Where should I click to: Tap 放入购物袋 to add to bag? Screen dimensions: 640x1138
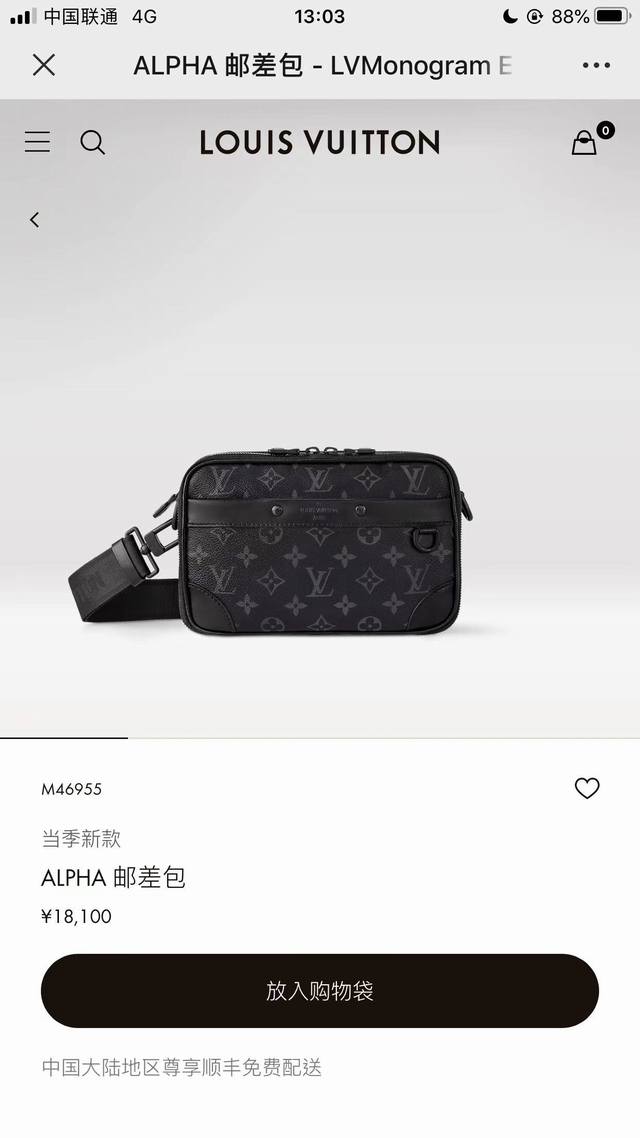320,991
